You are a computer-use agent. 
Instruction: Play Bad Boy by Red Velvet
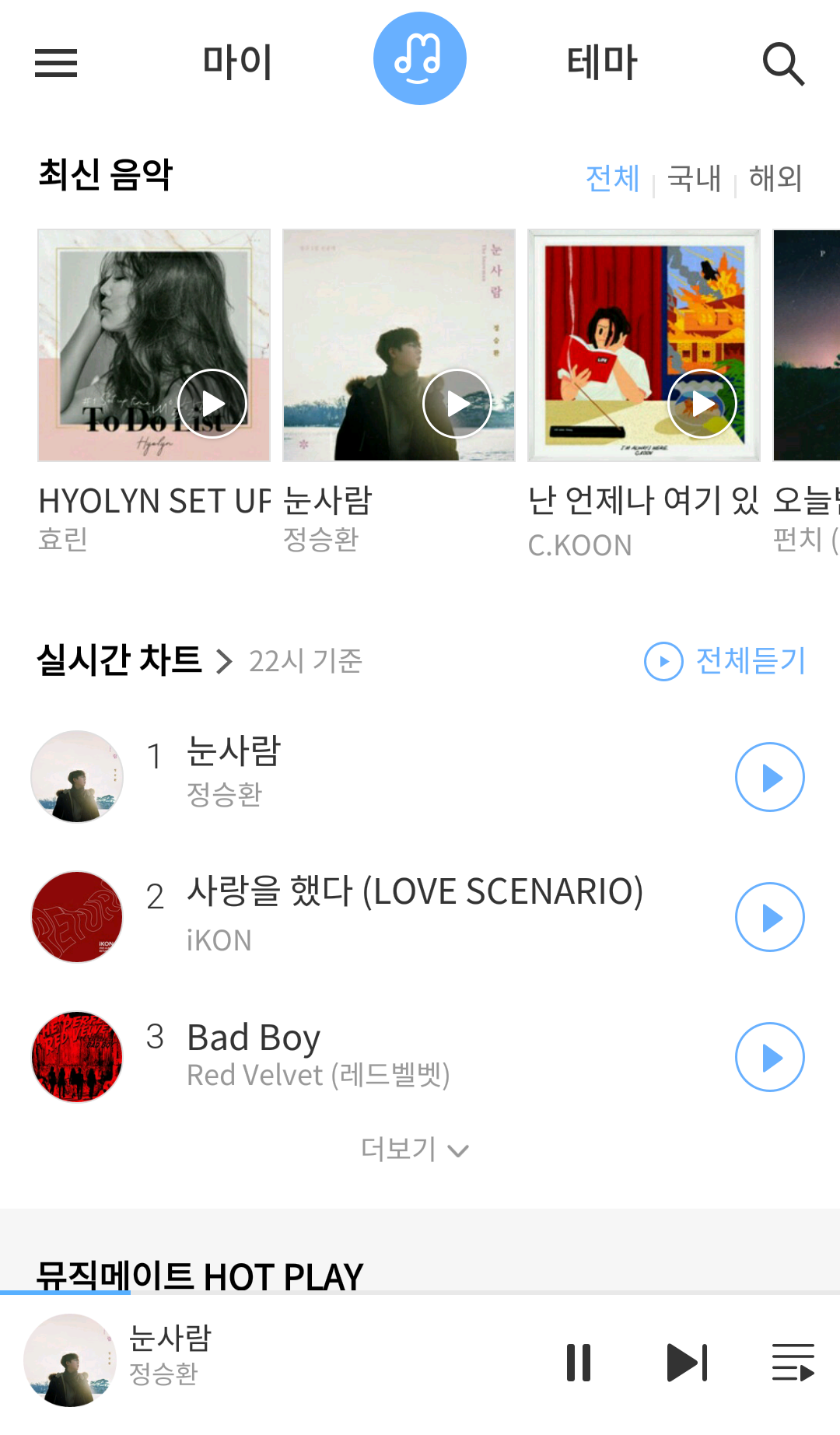tap(769, 1058)
